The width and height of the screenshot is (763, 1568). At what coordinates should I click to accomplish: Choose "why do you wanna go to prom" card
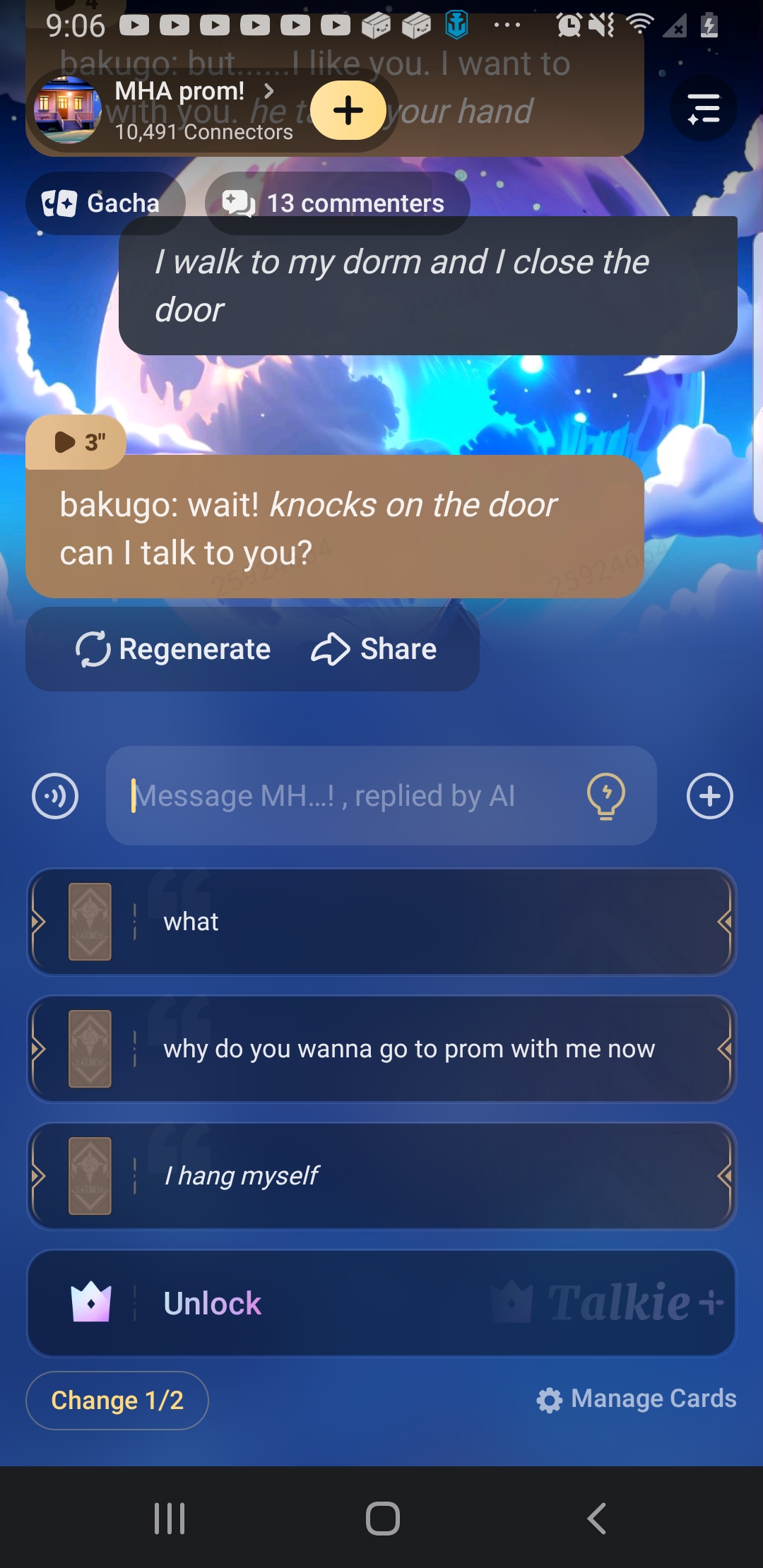click(x=381, y=1049)
